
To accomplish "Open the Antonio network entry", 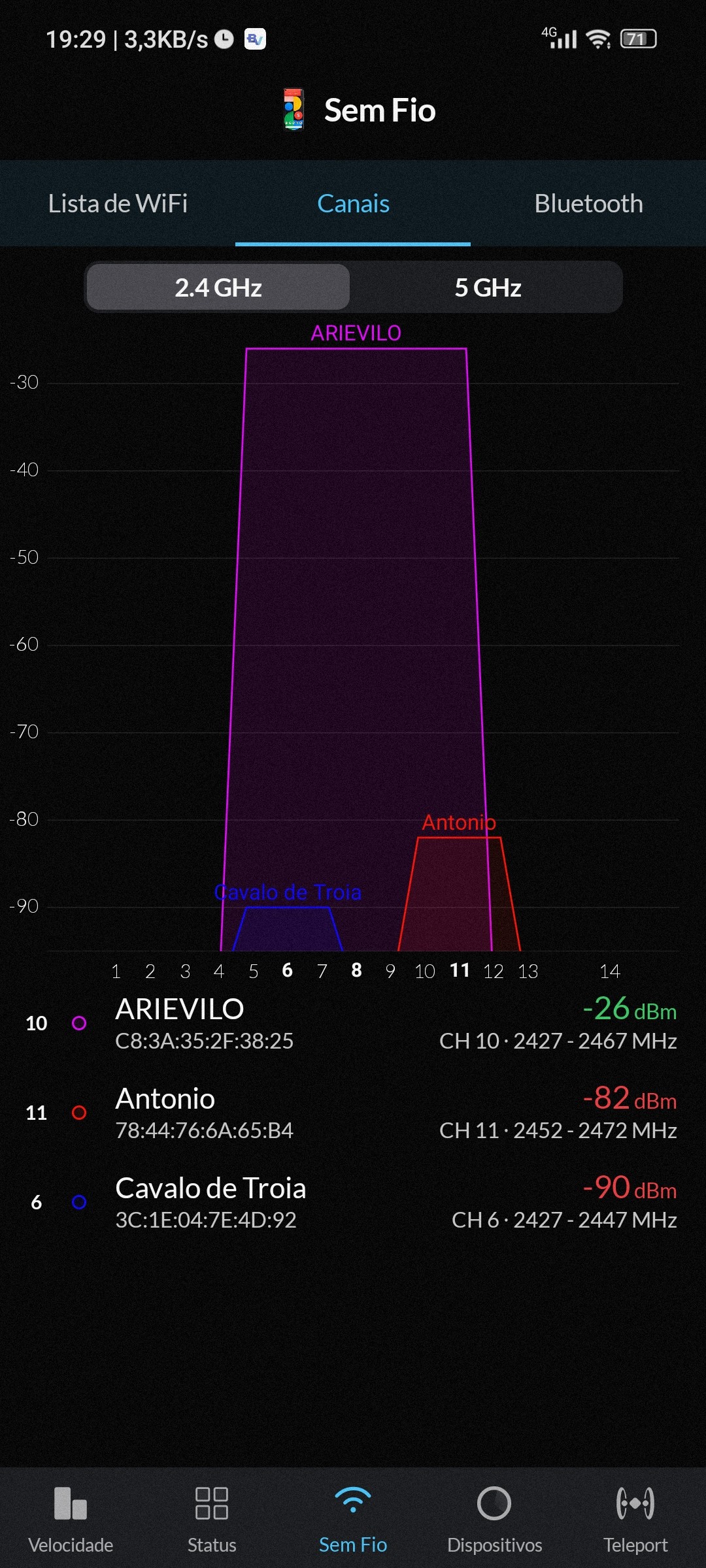I will [353, 1113].
